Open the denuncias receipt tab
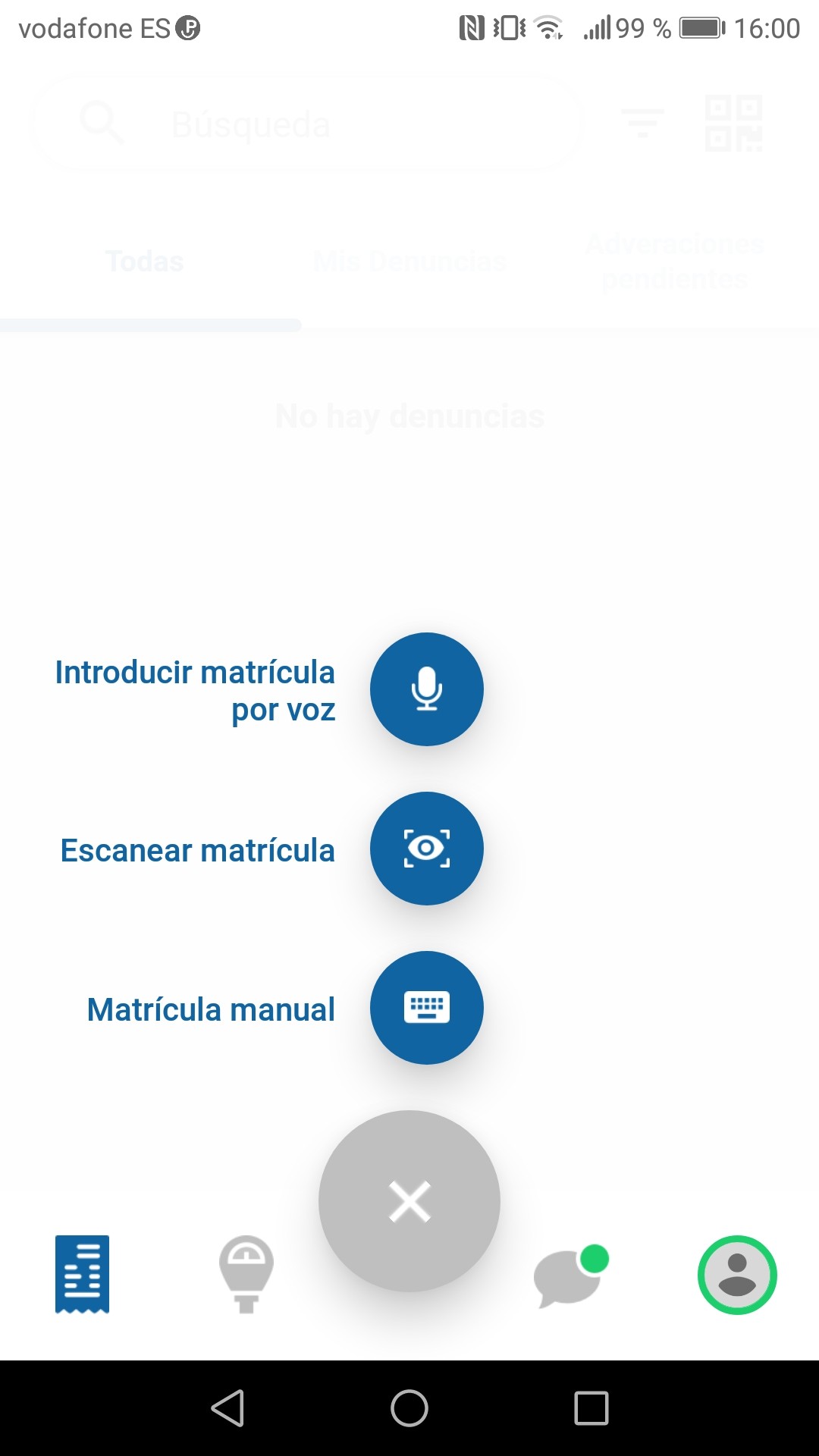This screenshot has width=819, height=1456. [82, 1274]
